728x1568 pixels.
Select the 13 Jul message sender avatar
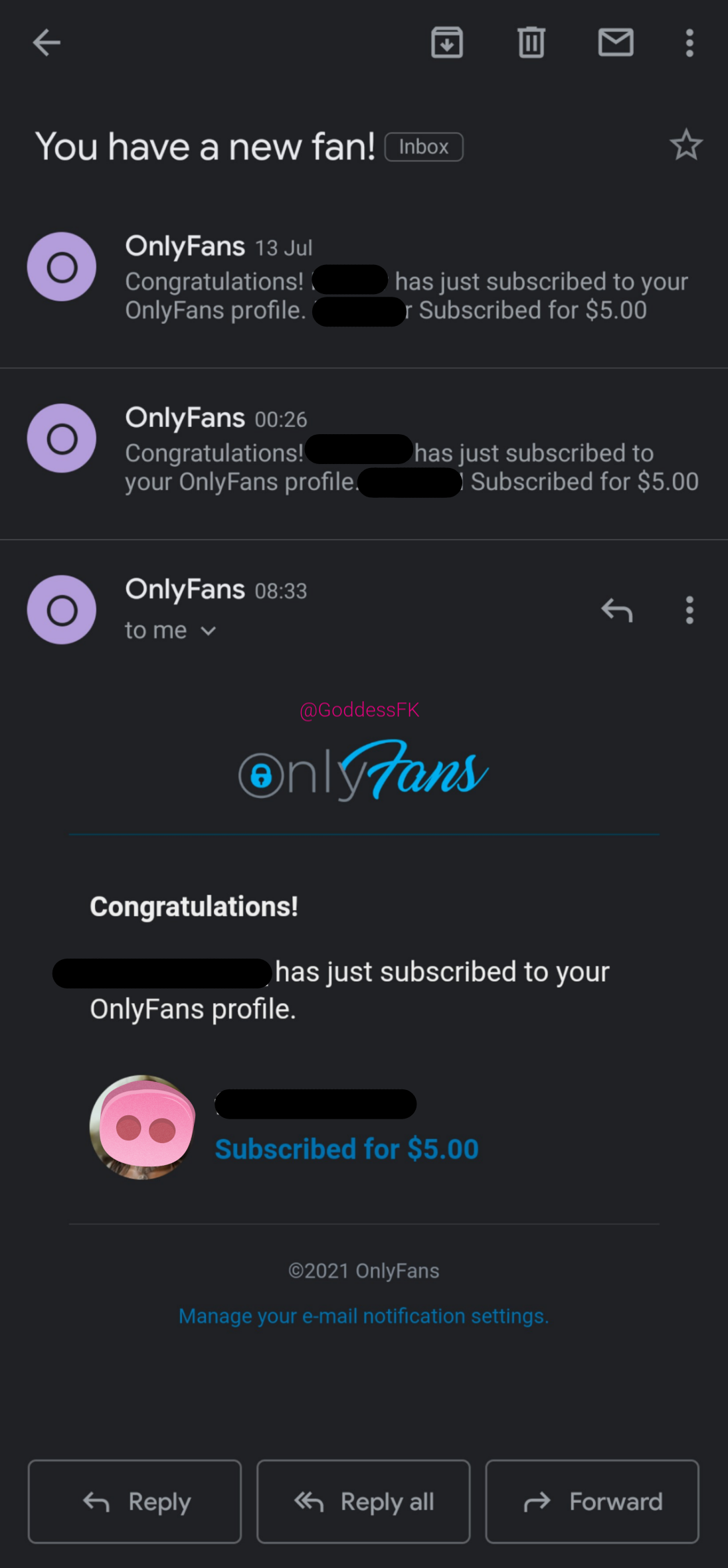(x=61, y=267)
